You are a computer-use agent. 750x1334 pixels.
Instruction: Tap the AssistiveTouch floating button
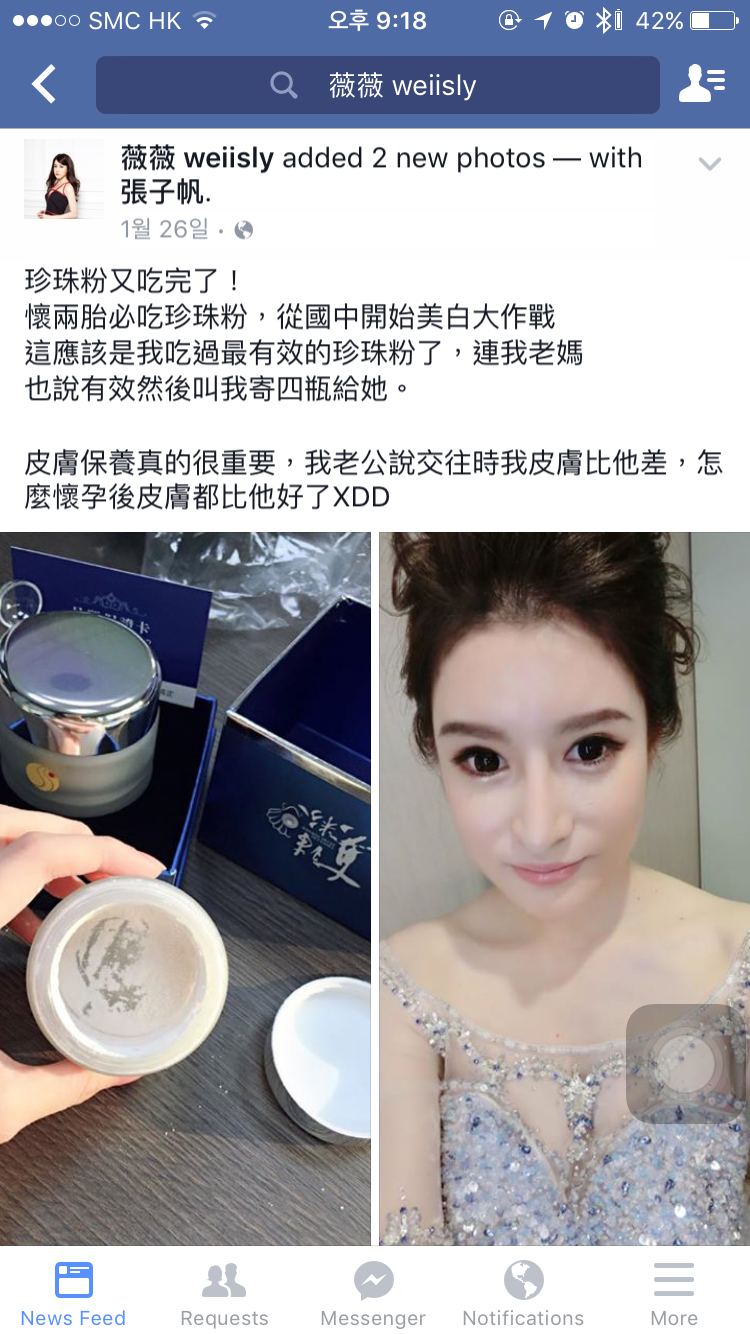[x=685, y=1063]
